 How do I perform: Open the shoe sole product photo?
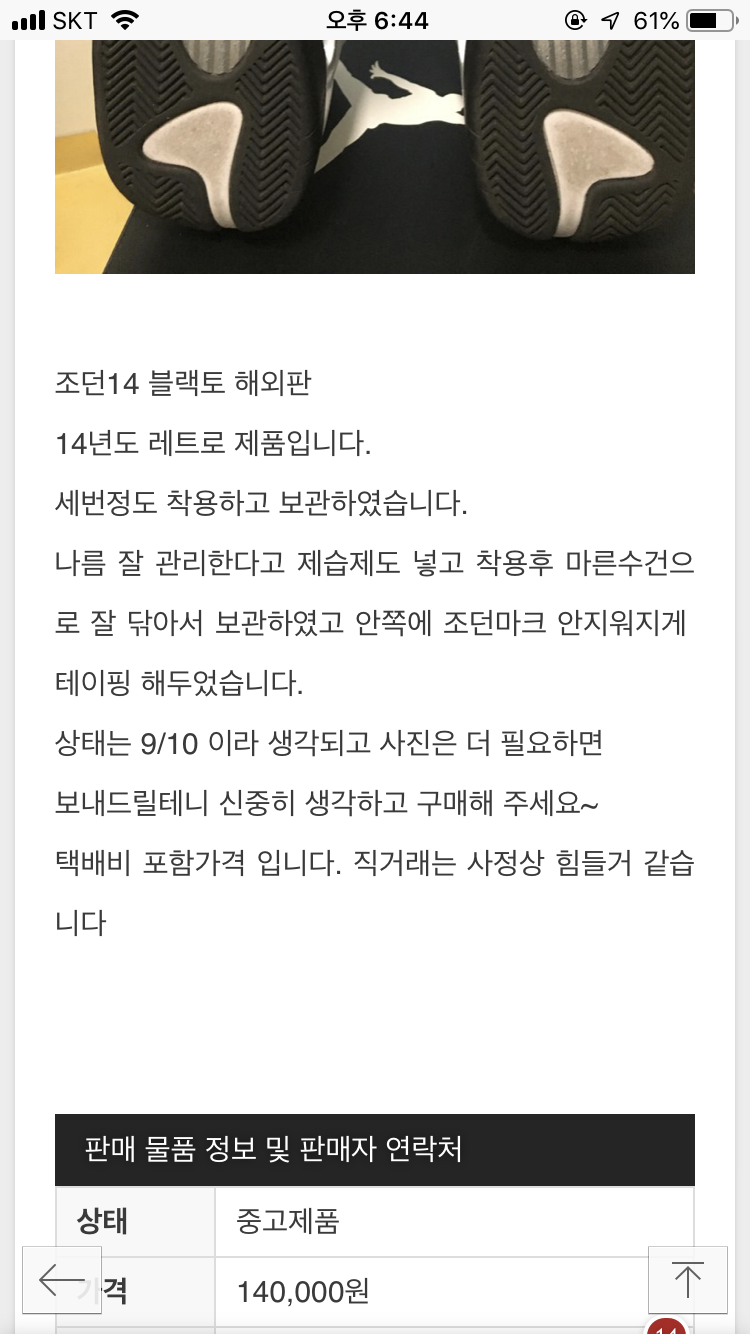pos(375,156)
